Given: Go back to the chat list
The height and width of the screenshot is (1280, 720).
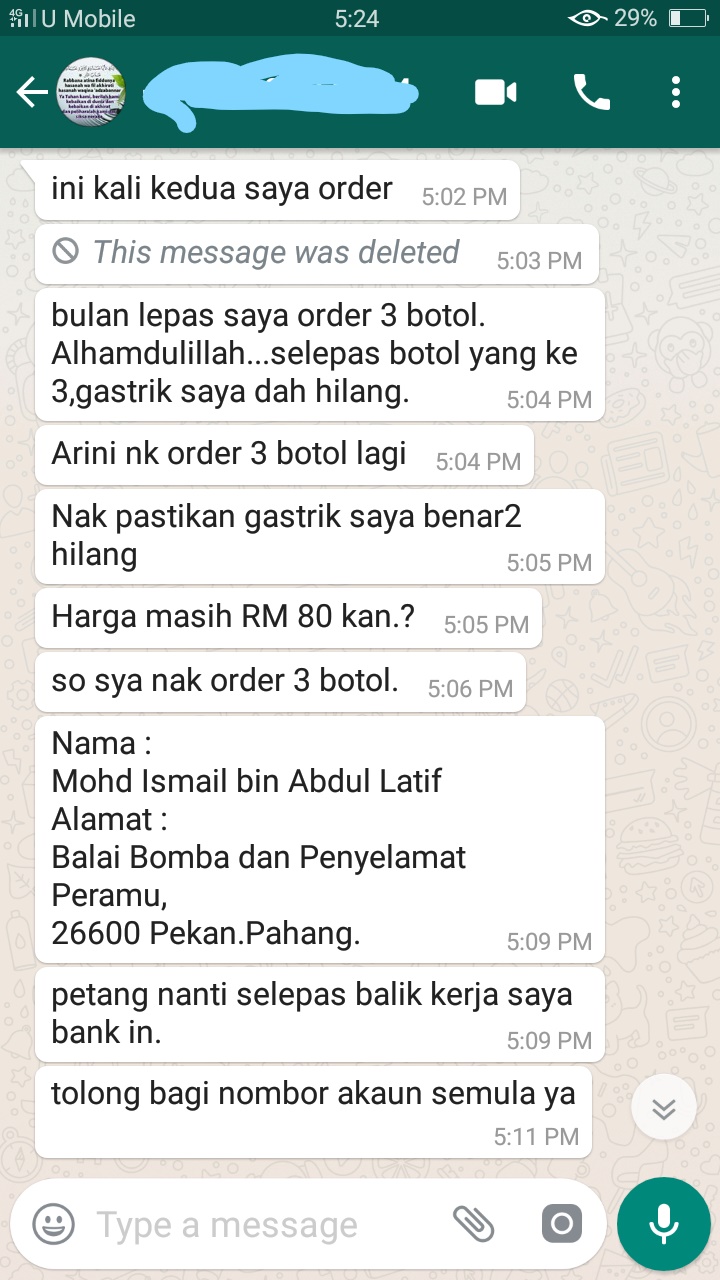Looking at the screenshot, I should click(x=32, y=93).
